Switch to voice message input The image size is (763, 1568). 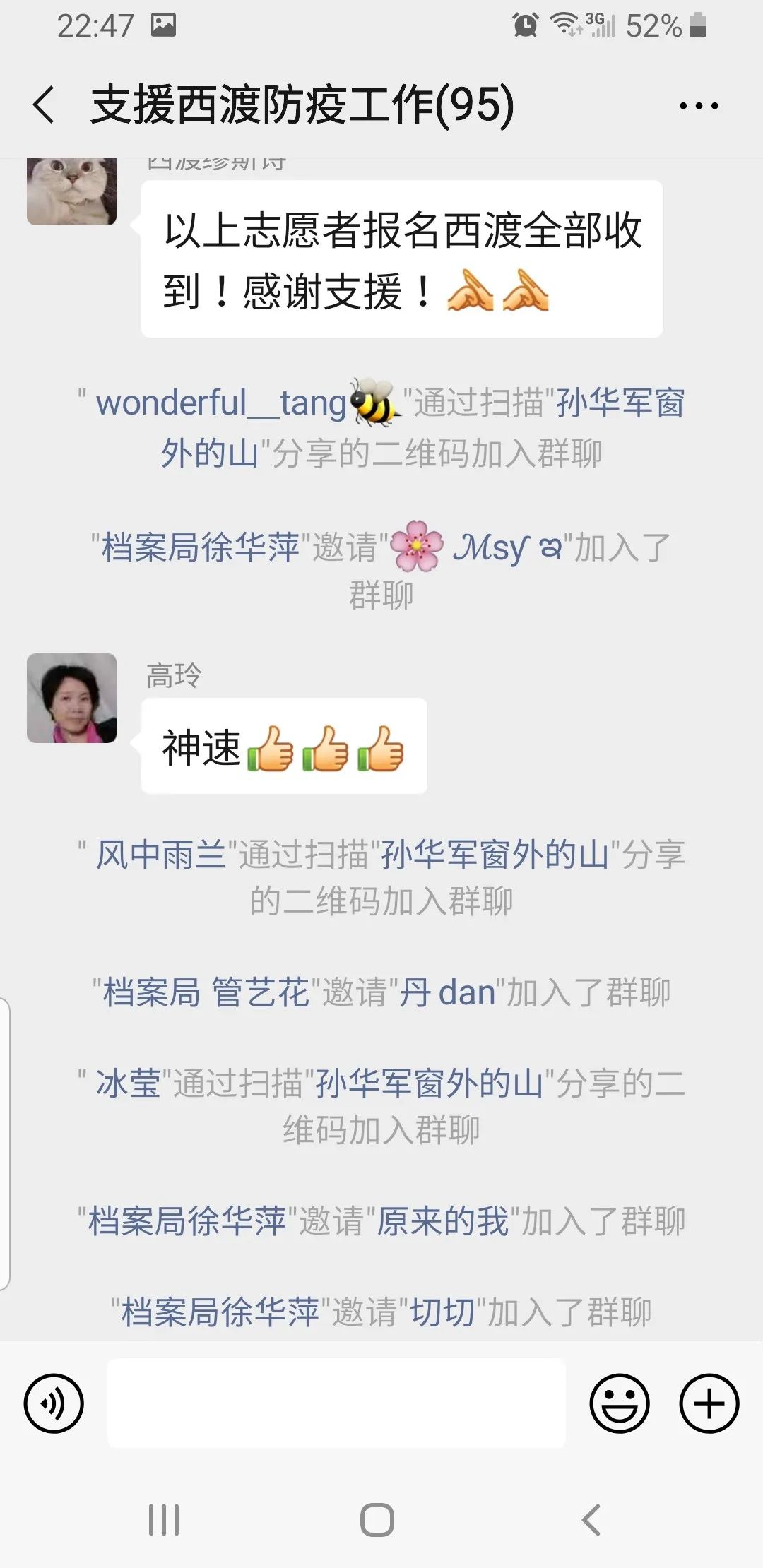coord(54,1403)
